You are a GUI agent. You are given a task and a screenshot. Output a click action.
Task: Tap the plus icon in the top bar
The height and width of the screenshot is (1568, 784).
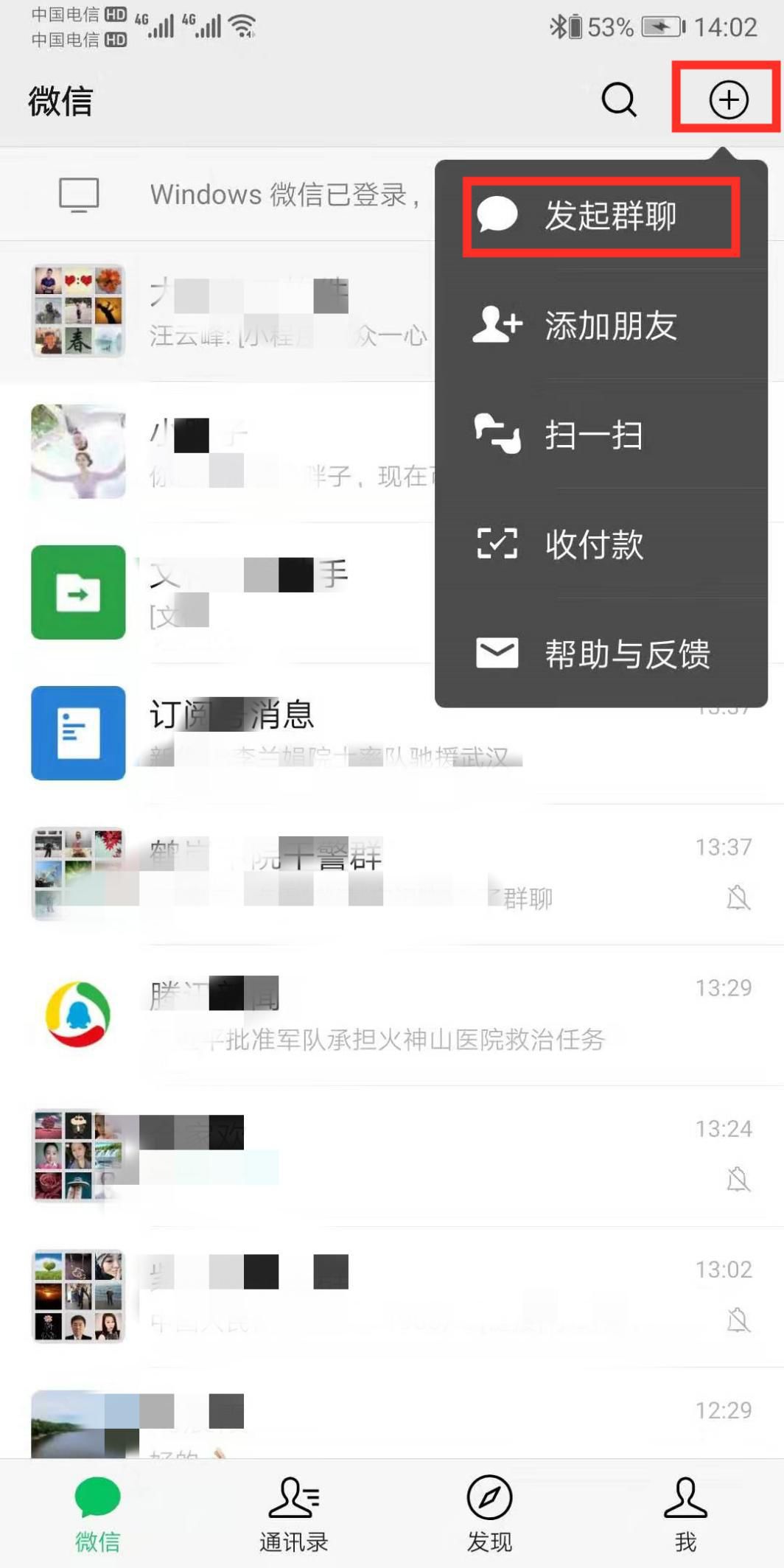(728, 99)
